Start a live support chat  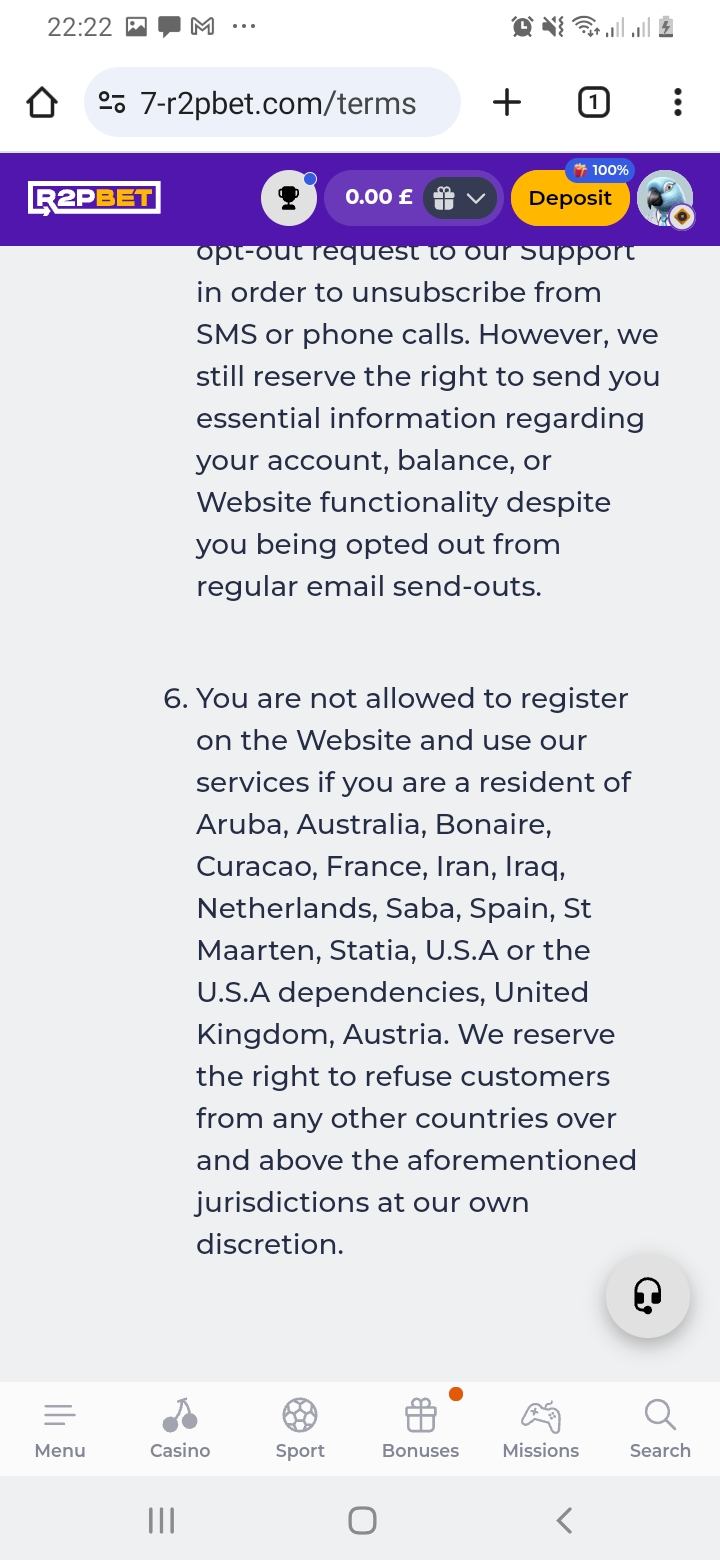coord(648,1296)
